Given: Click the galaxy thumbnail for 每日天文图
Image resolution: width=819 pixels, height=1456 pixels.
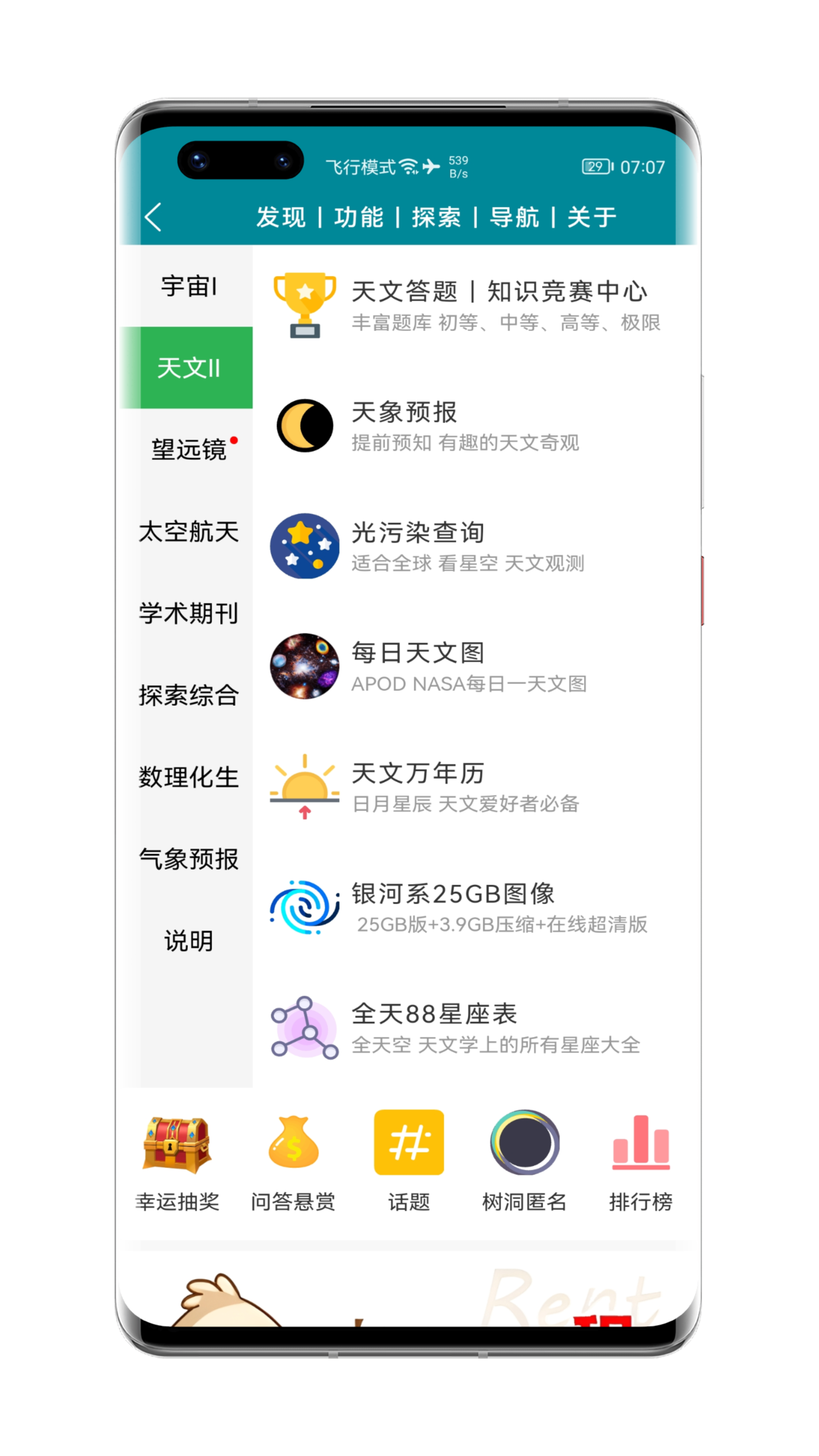Looking at the screenshot, I should (305, 667).
